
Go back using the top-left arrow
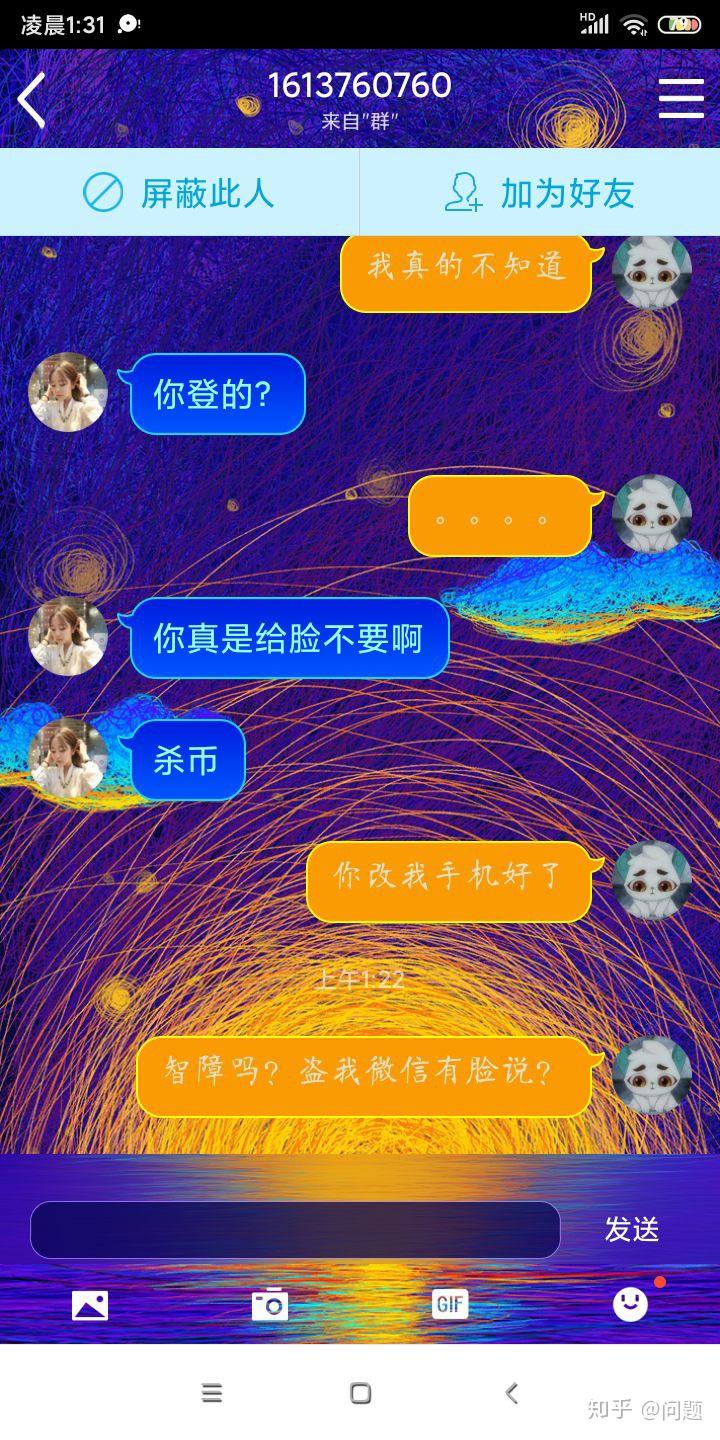point(32,100)
